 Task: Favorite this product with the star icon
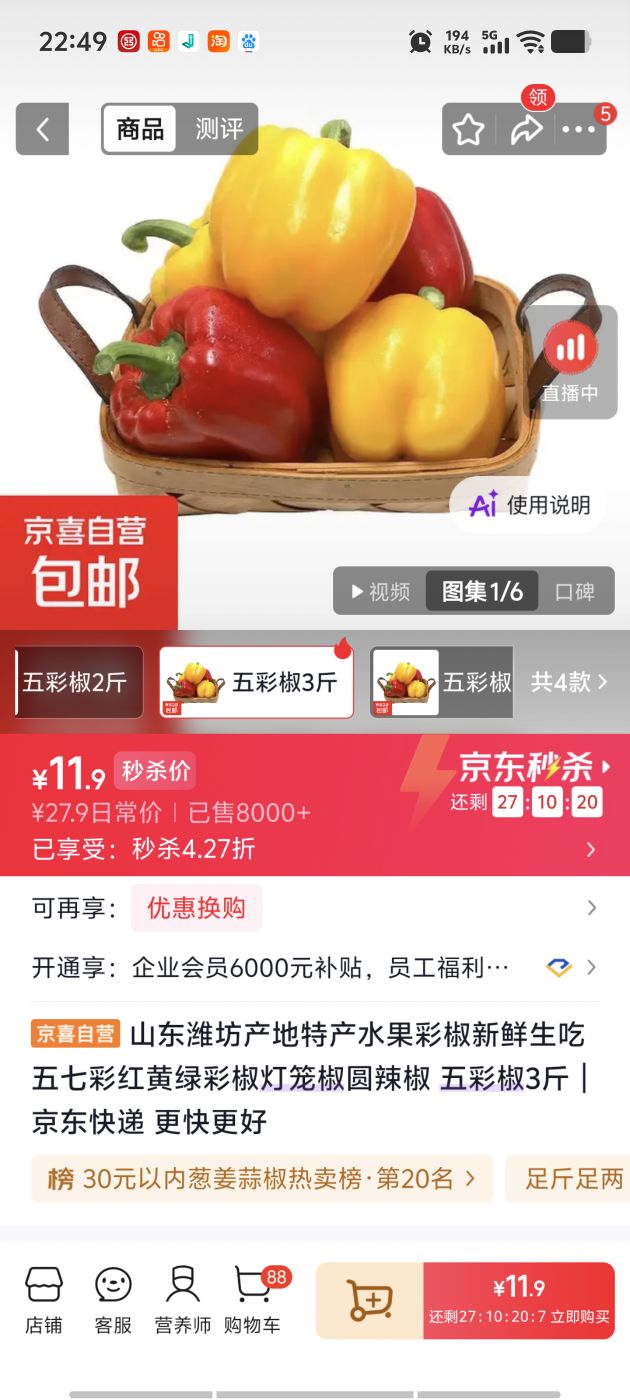[x=468, y=129]
